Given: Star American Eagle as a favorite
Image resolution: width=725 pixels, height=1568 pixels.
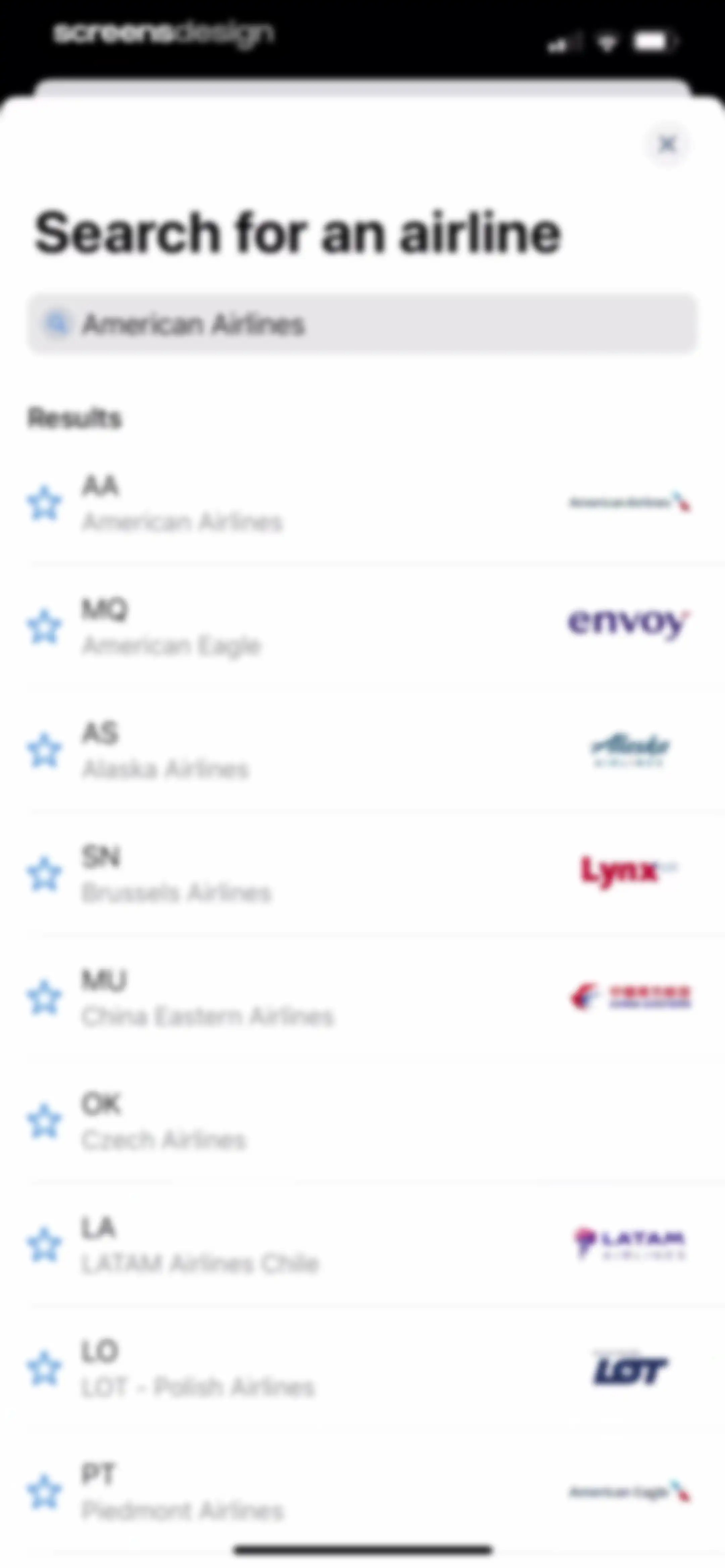Looking at the screenshot, I should [x=44, y=626].
